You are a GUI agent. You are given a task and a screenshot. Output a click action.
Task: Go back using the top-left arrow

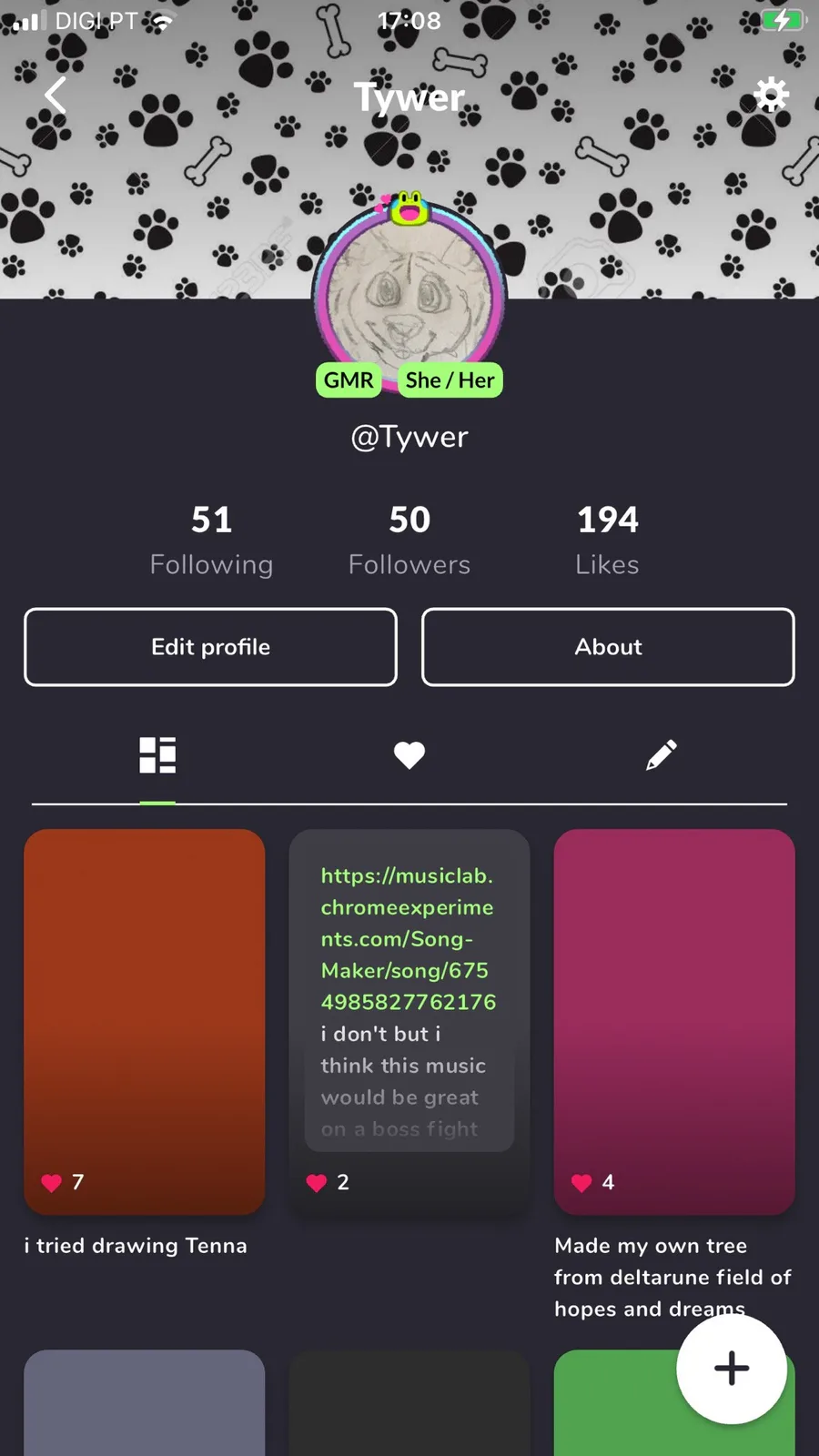click(x=56, y=95)
